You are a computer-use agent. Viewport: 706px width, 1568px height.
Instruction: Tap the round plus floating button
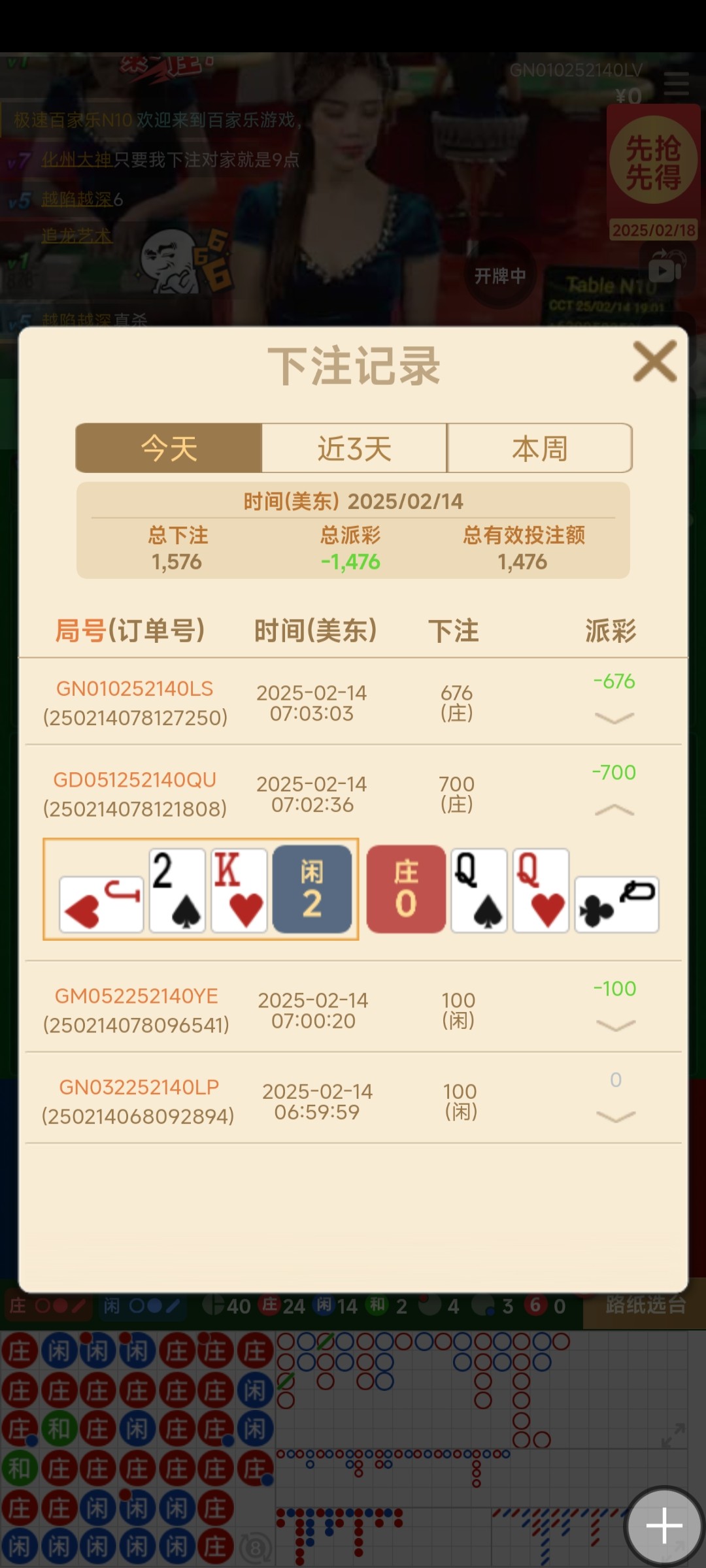(664, 1526)
